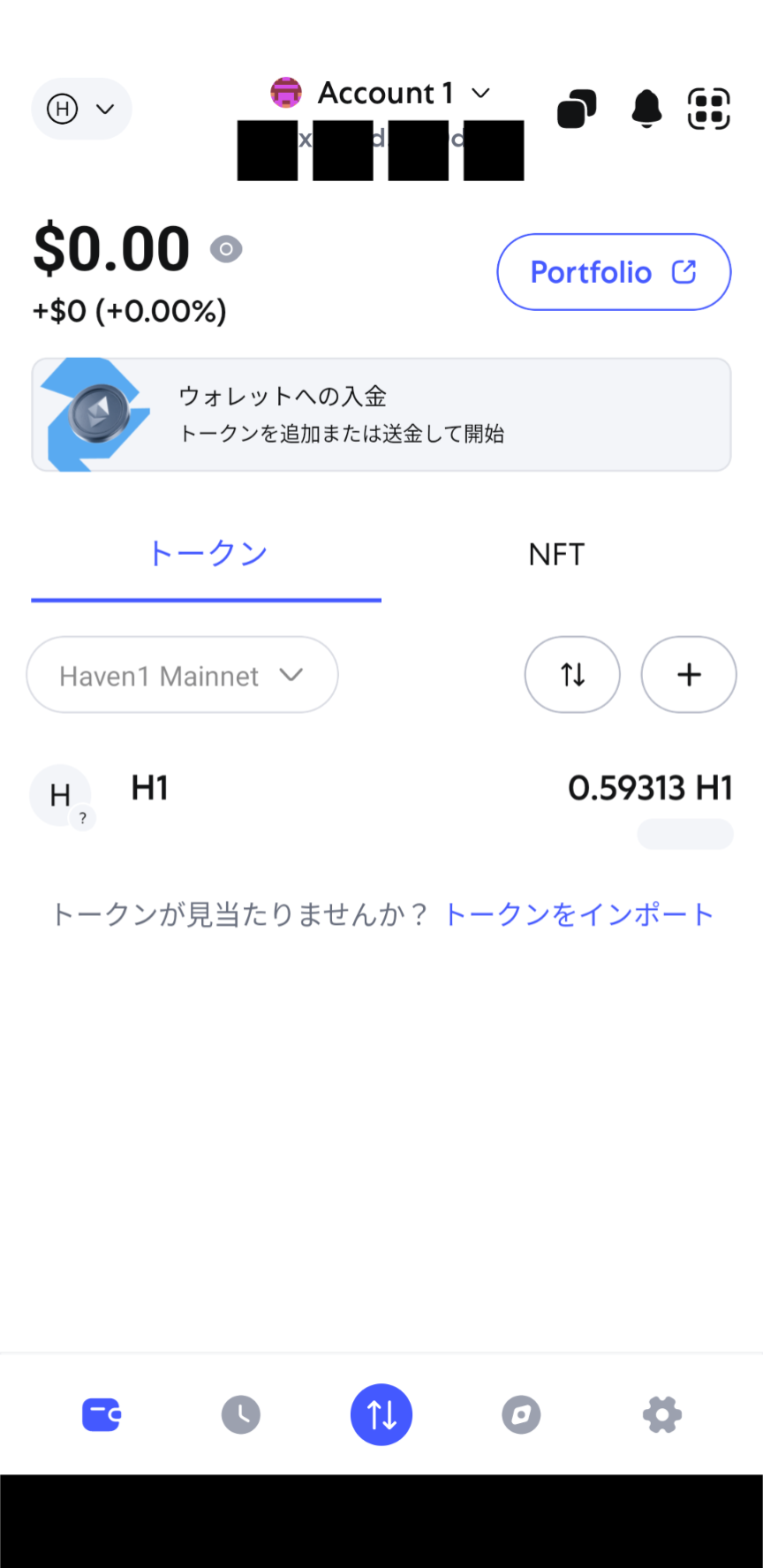The image size is (763, 1568).
Task: Go to the wallet tab in bottom bar
Action: tap(101, 1414)
